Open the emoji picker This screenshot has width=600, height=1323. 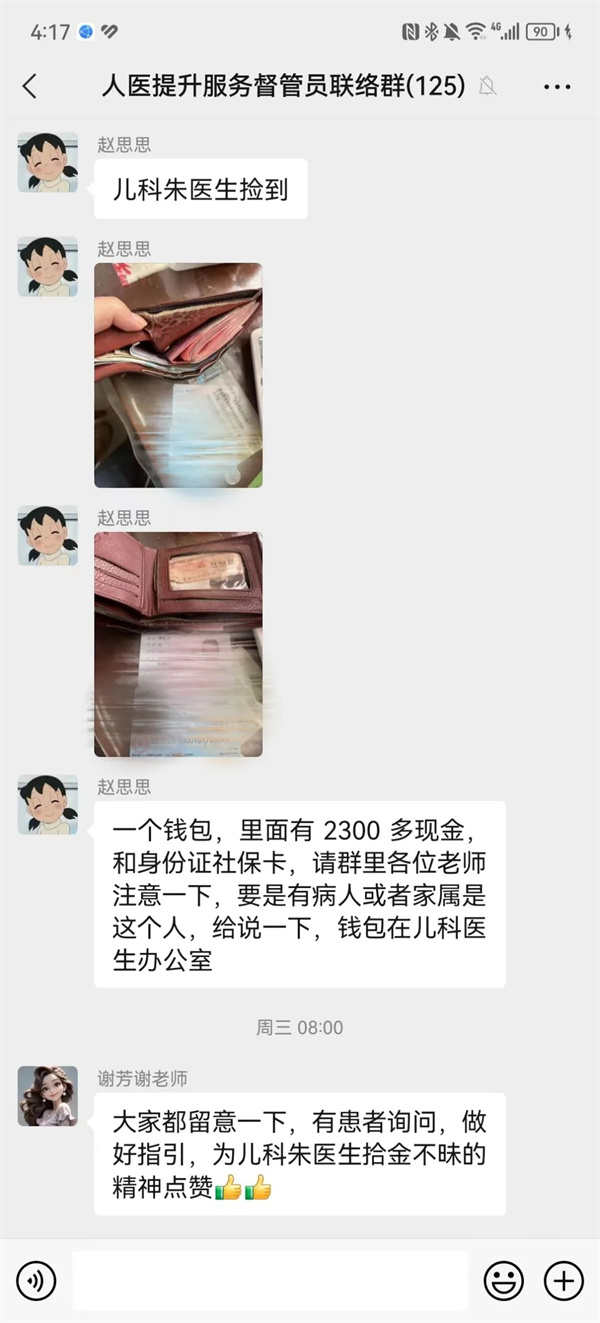(x=503, y=1280)
